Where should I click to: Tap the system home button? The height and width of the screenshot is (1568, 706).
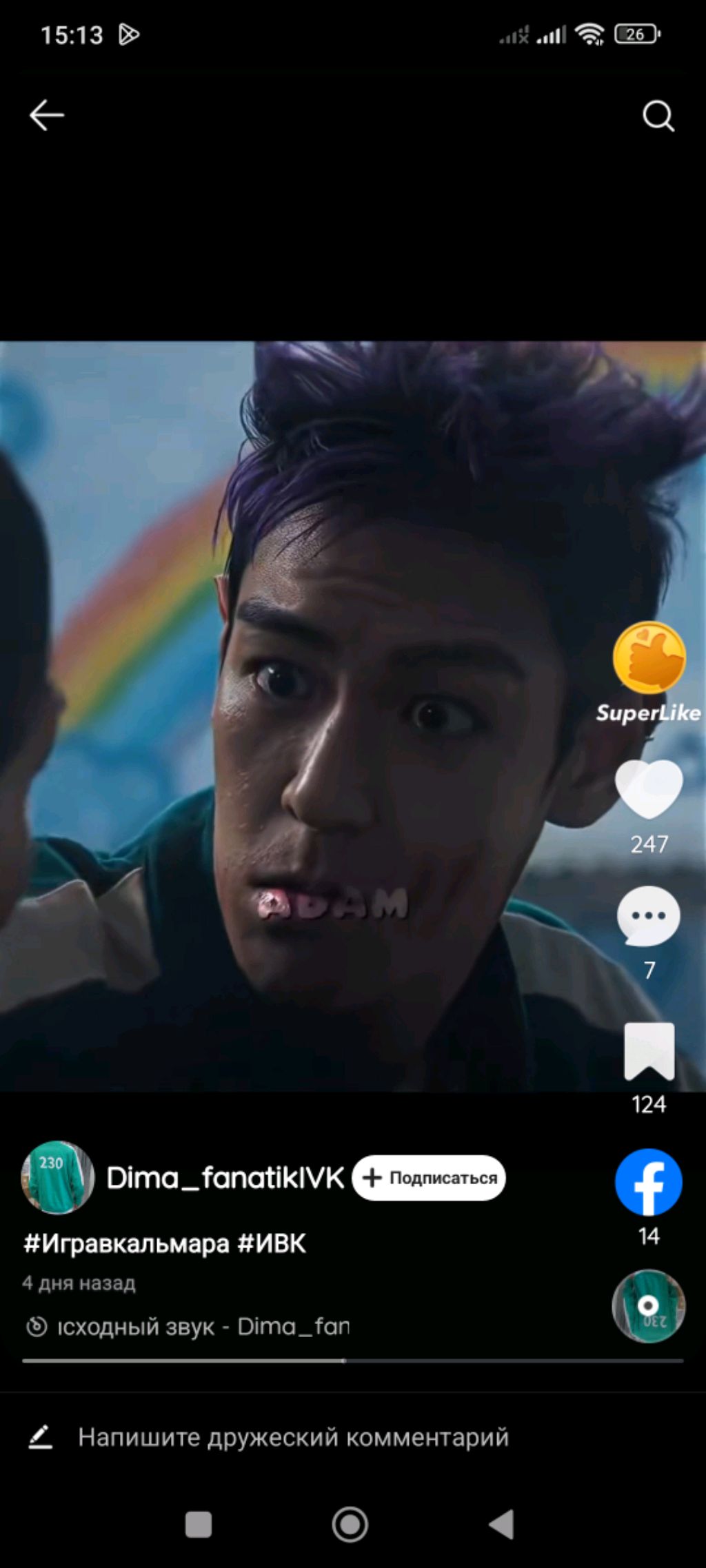click(x=350, y=1525)
